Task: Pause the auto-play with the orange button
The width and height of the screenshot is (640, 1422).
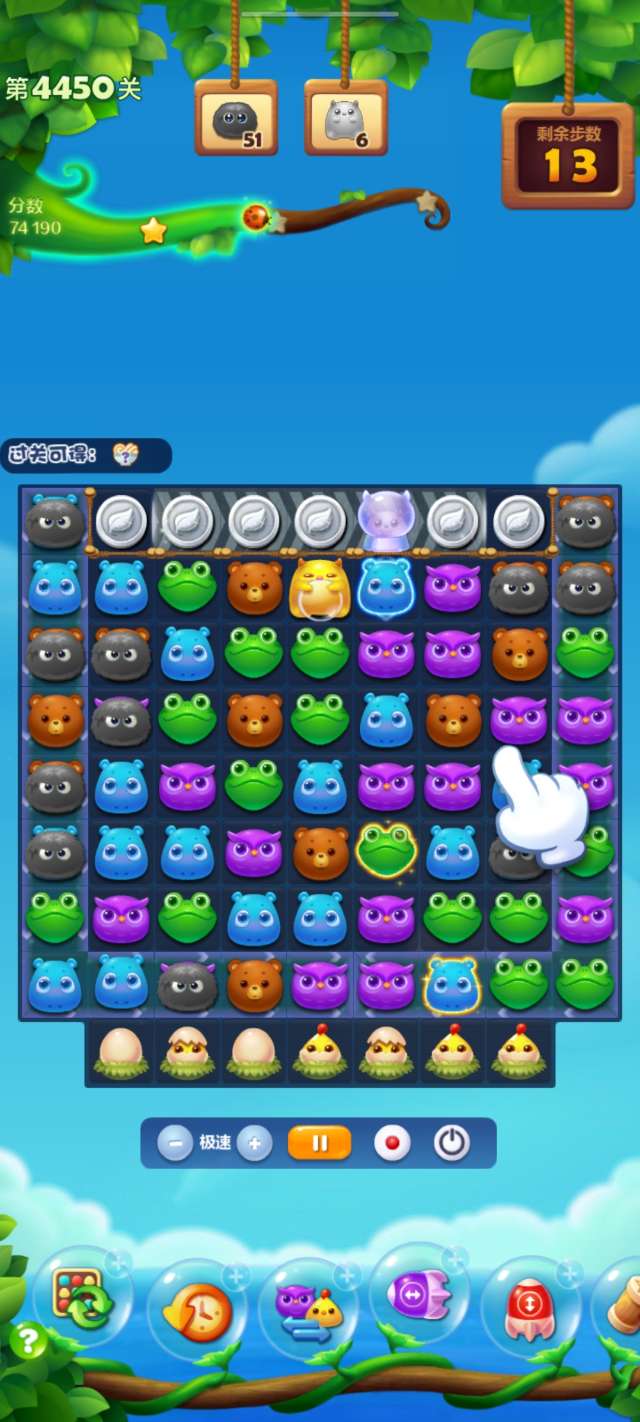Action: coord(320,1143)
